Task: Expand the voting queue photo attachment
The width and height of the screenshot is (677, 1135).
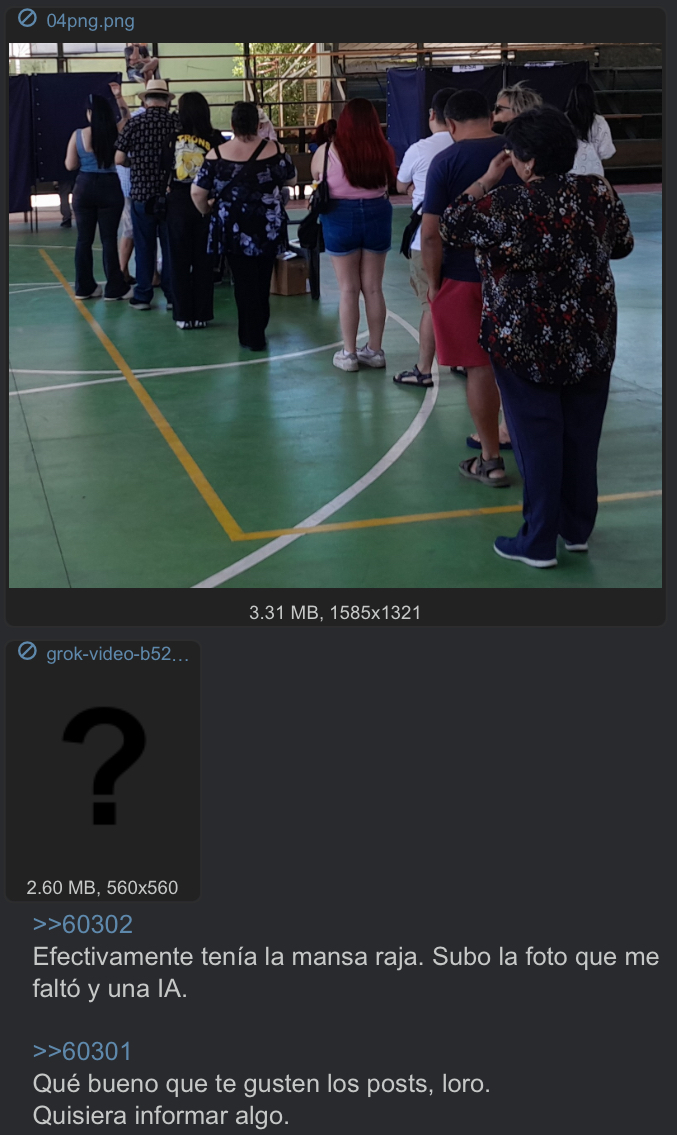Action: 335,315
